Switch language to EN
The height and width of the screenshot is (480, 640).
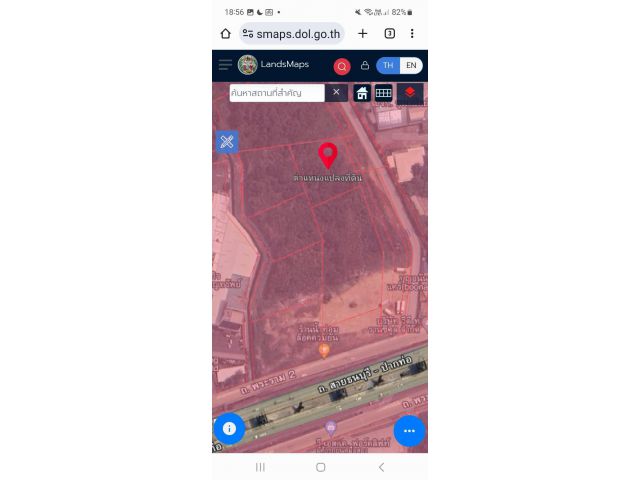[x=411, y=66]
